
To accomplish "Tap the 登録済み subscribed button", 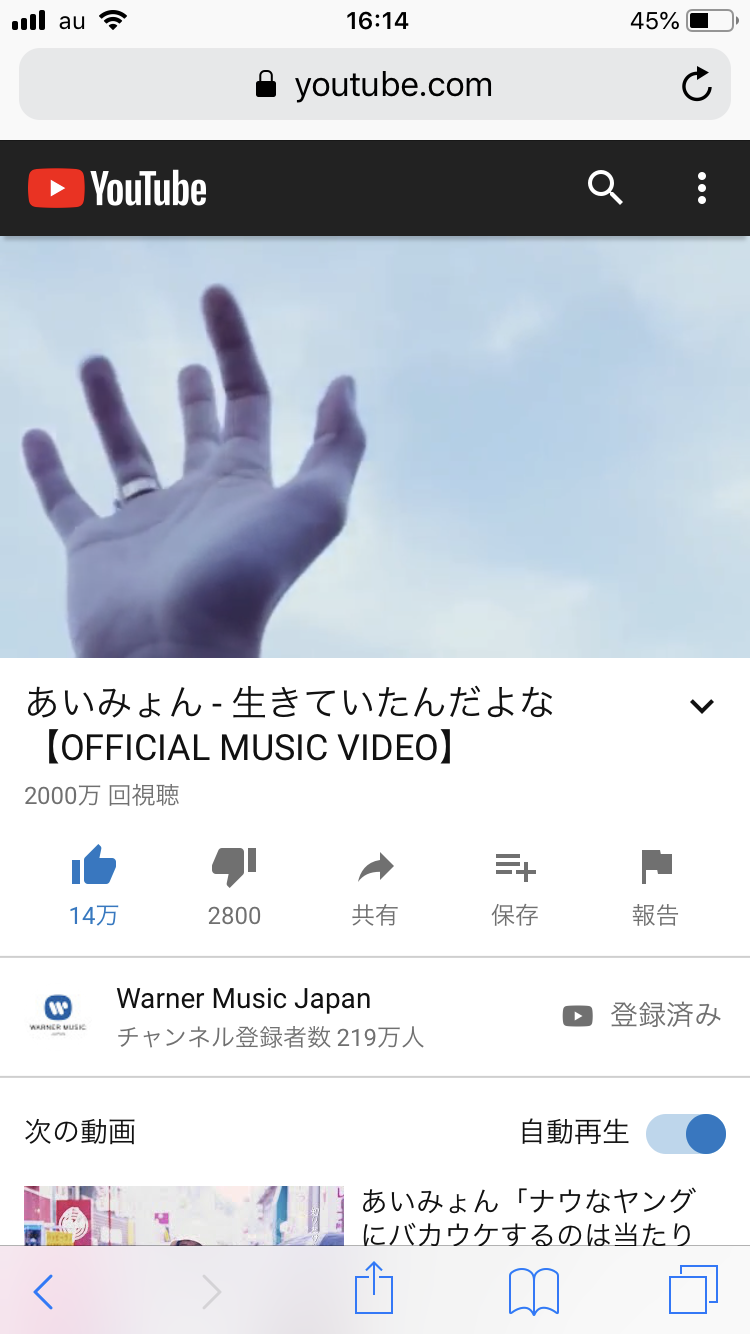I will tap(642, 1016).
